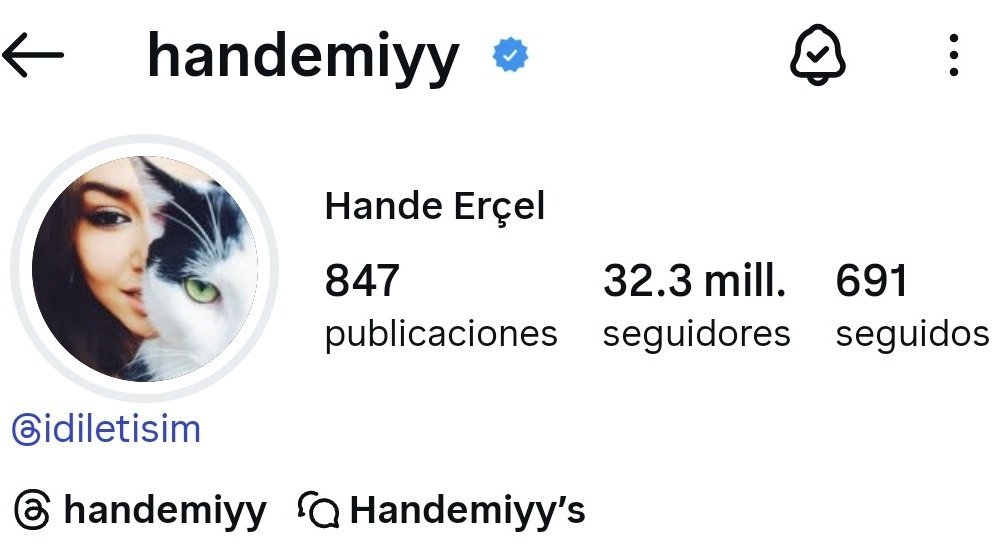Open the notifications bell settings
This screenshot has height=555, width=999.
coord(818,56)
